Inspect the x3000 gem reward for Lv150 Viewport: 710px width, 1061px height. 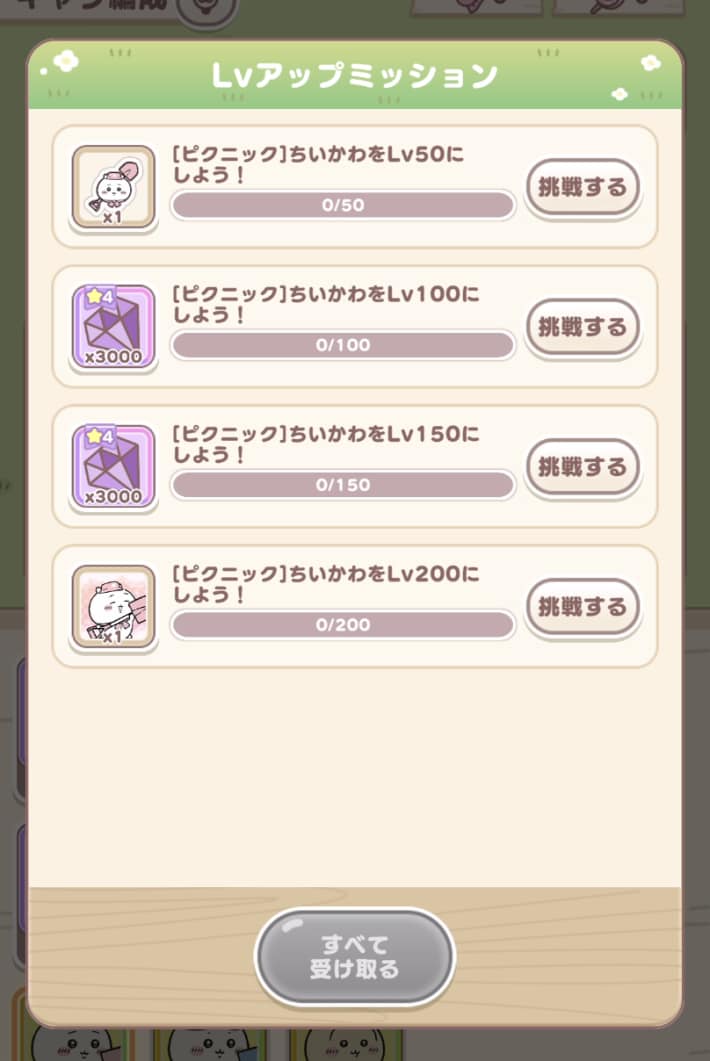click(113, 467)
